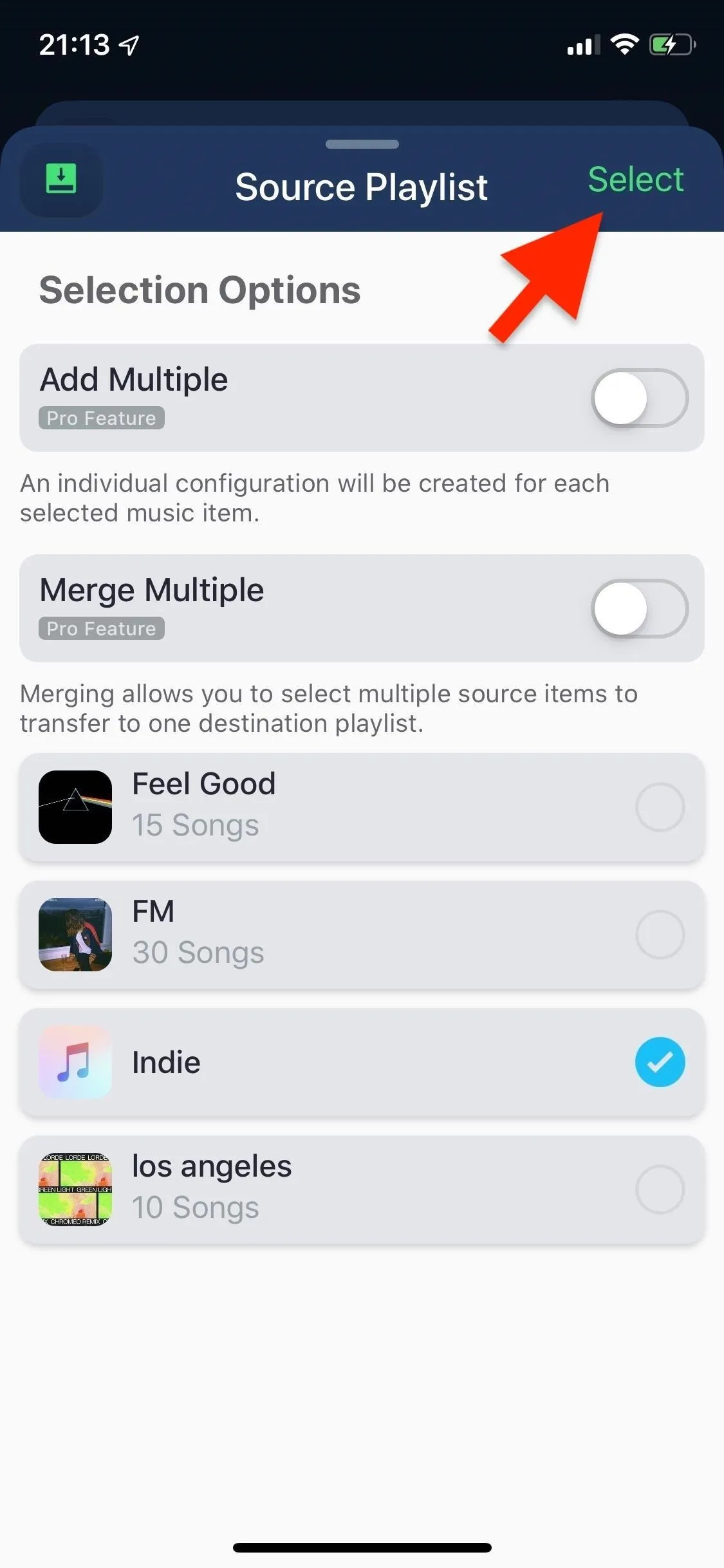Deselect the Indie playlist

pyautogui.click(x=660, y=1062)
